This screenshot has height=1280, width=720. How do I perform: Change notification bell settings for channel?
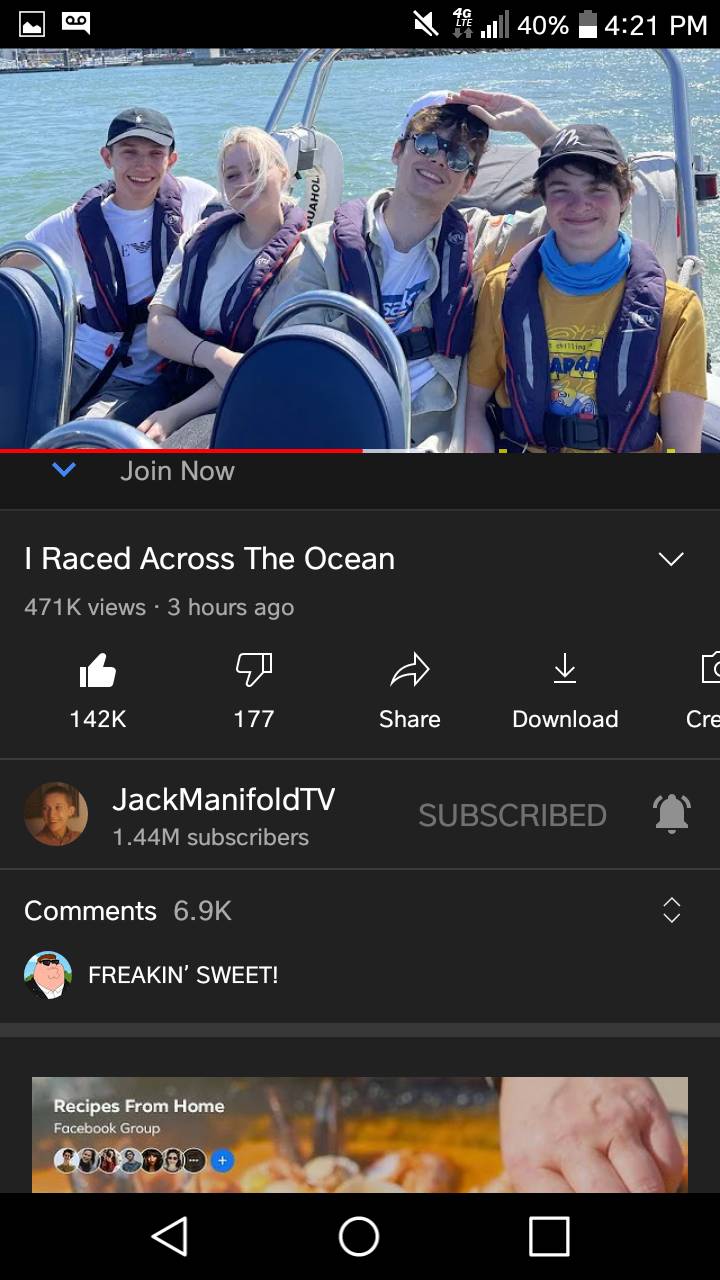[x=672, y=814]
